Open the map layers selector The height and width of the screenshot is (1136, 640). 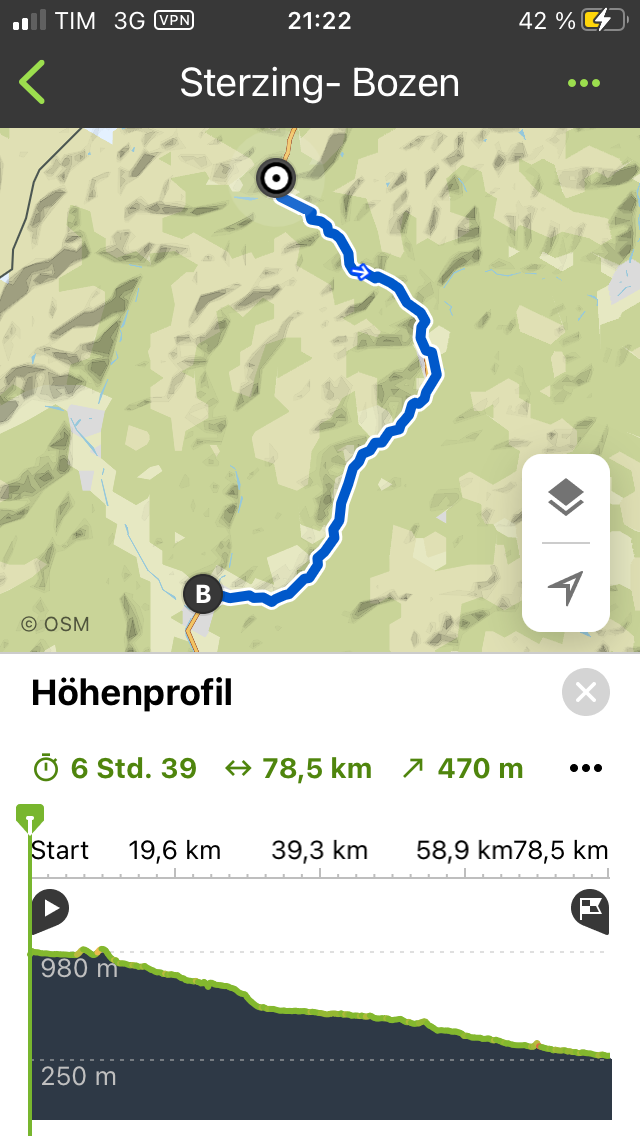[566, 497]
